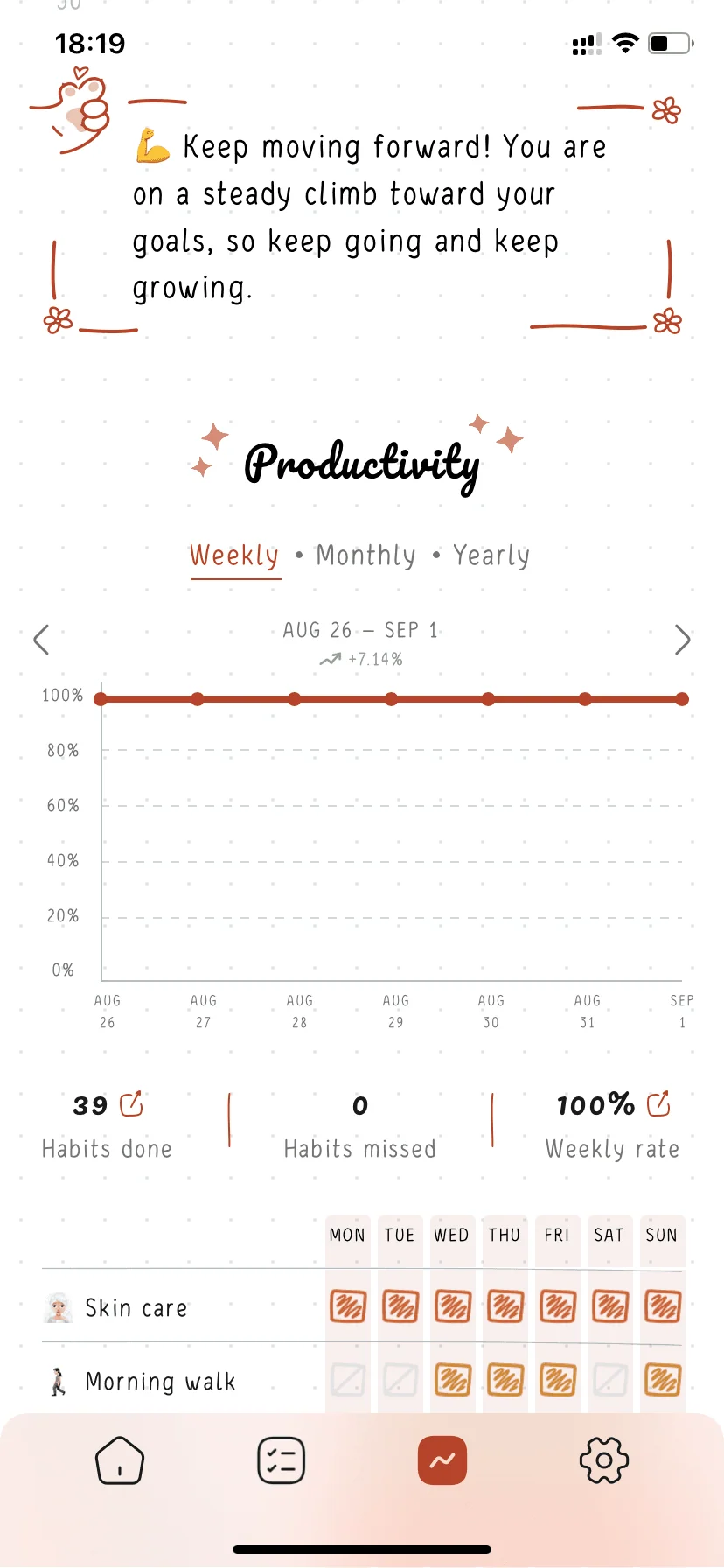724x1568 pixels.
Task: Advance to next week using right chevron
Action: click(x=683, y=640)
